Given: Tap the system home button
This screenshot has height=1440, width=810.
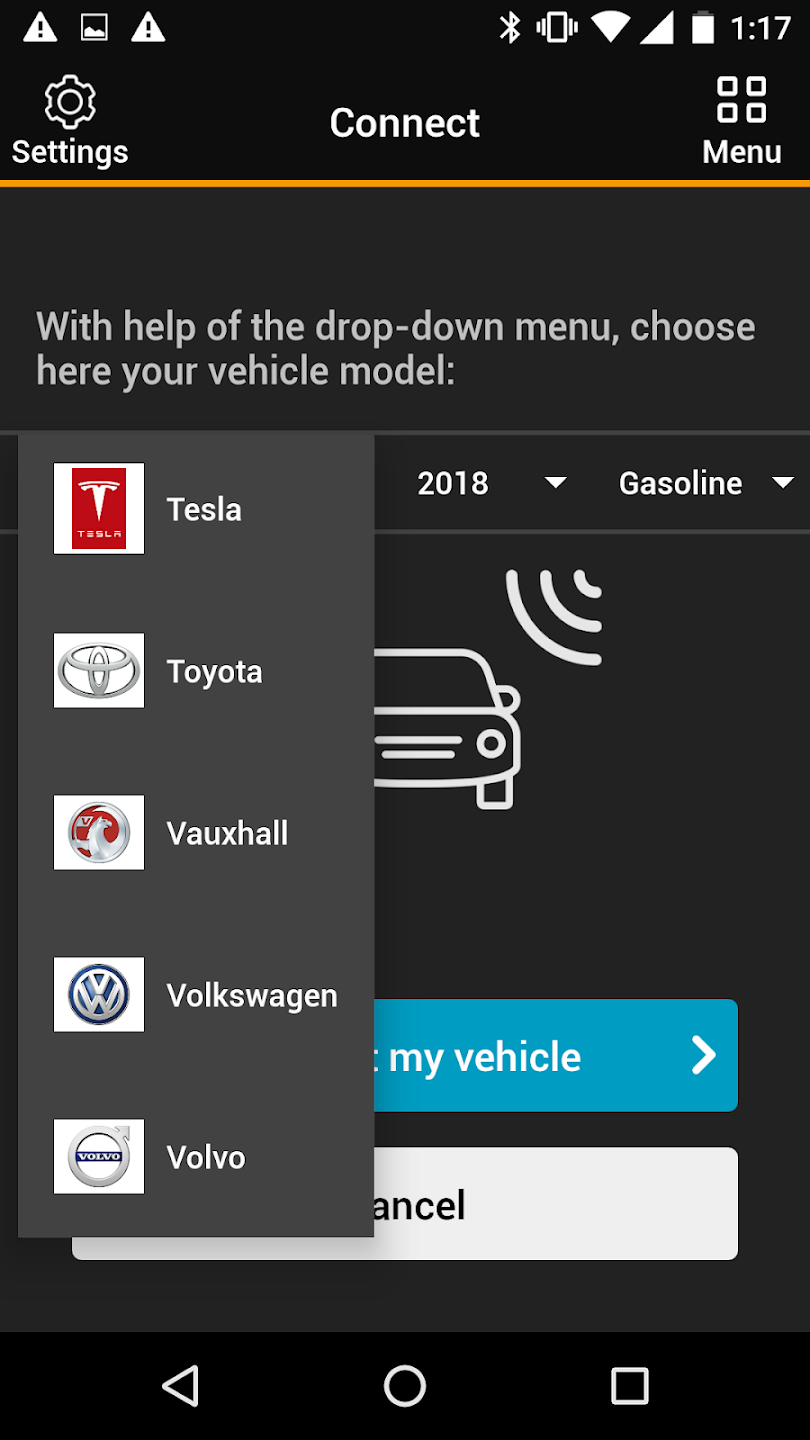Looking at the screenshot, I should pos(405,1386).
